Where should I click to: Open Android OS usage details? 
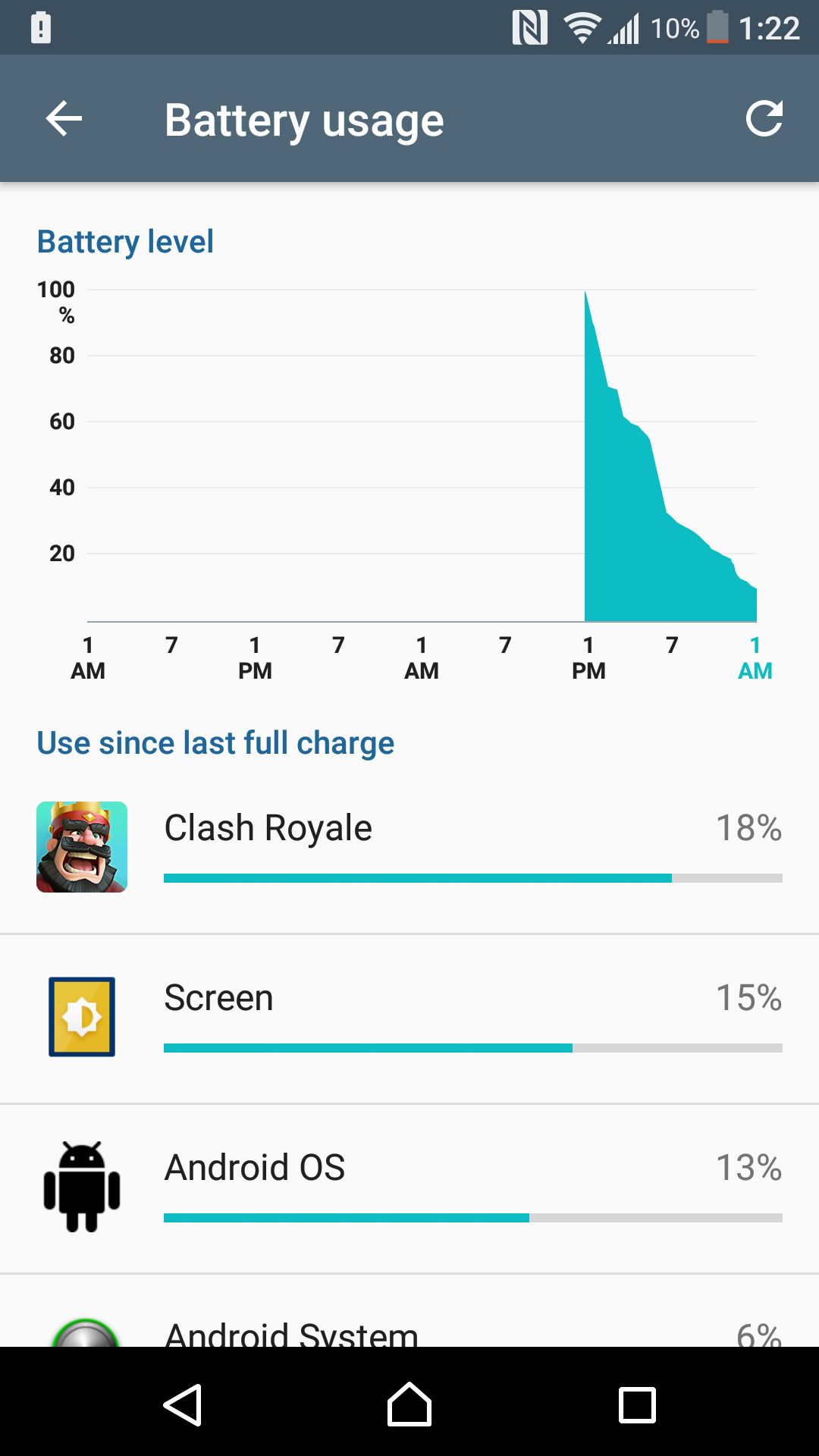click(x=409, y=1187)
